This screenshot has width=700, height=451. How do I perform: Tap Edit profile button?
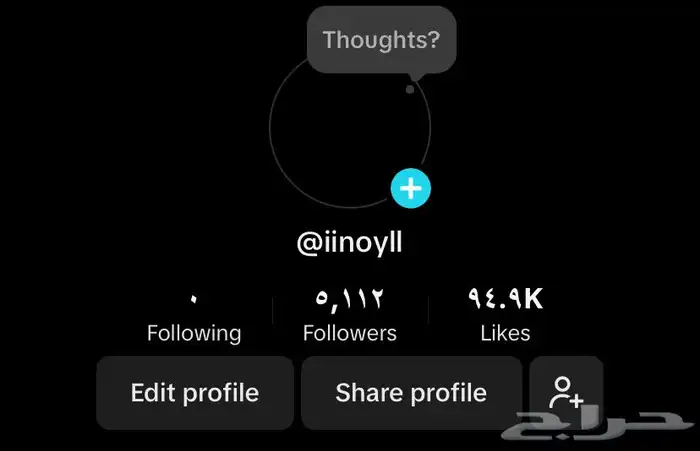(x=195, y=393)
